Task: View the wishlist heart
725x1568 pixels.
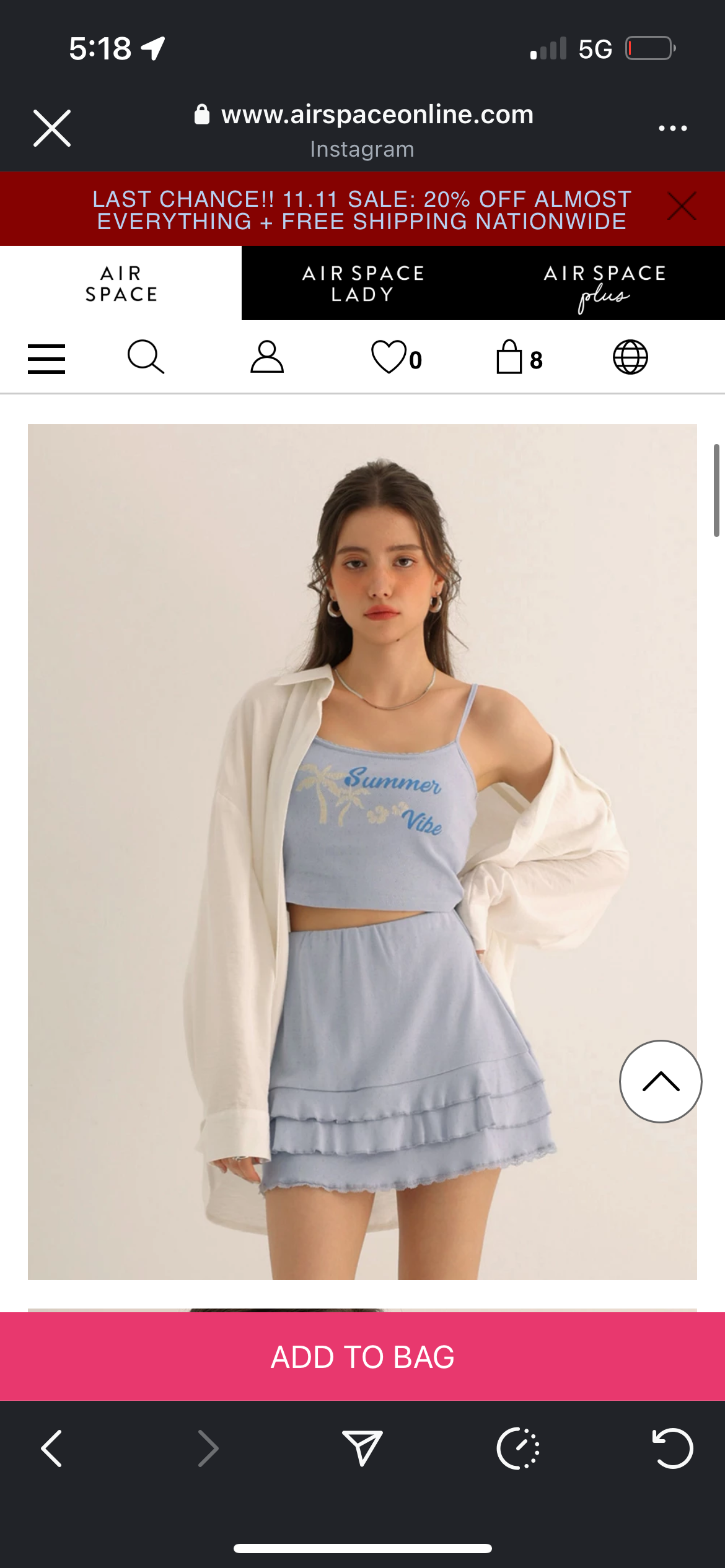Action: coord(389,357)
